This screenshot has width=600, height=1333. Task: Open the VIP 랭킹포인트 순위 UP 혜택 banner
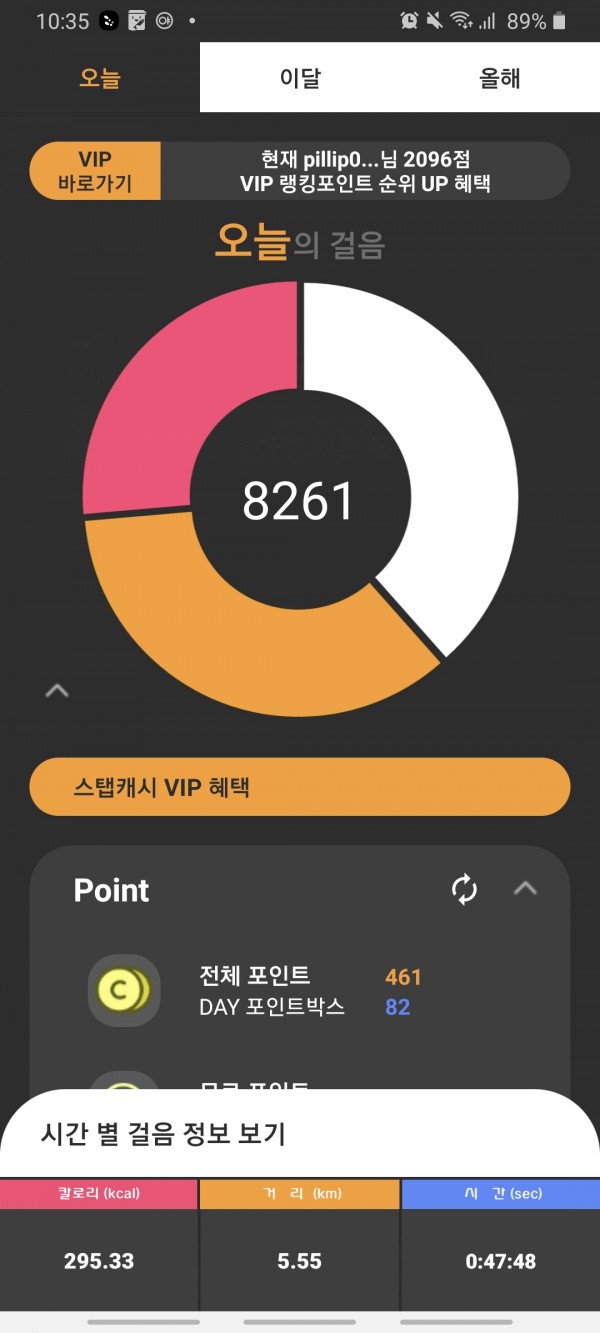click(365, 171)
